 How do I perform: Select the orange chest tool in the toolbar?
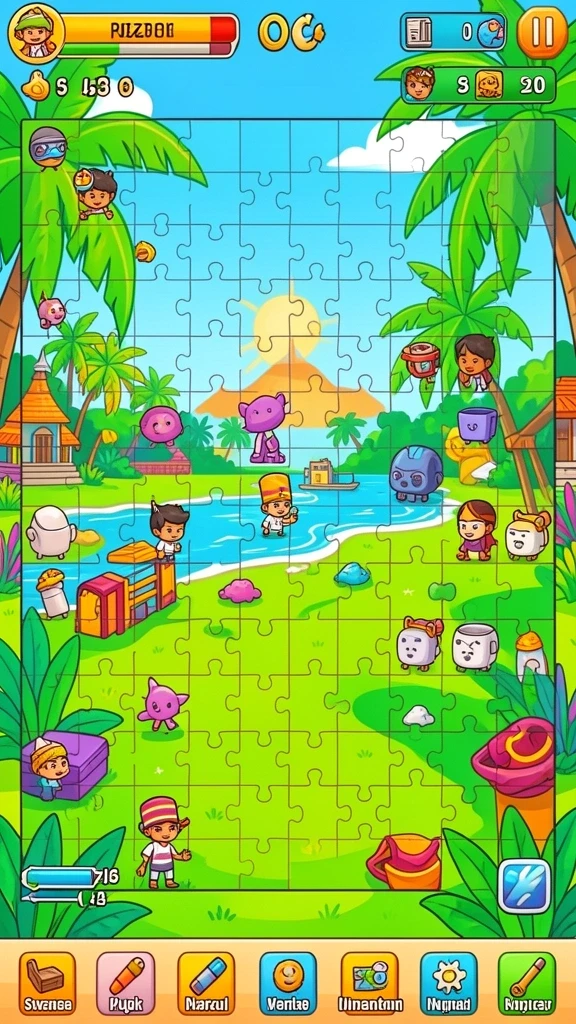click(x=47, y=983)
